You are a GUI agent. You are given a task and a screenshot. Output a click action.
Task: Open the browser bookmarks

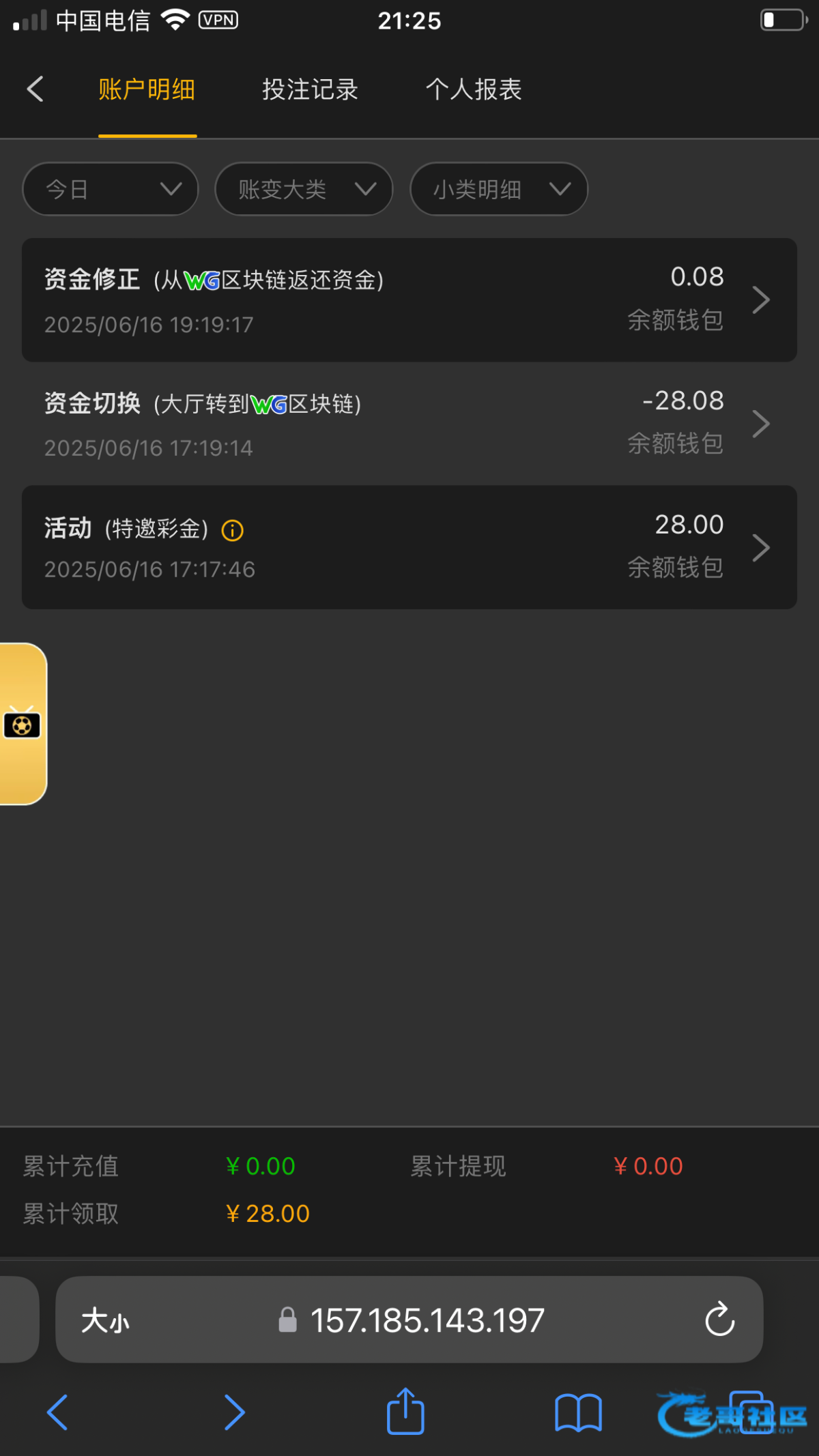(x=578, y=1412)
